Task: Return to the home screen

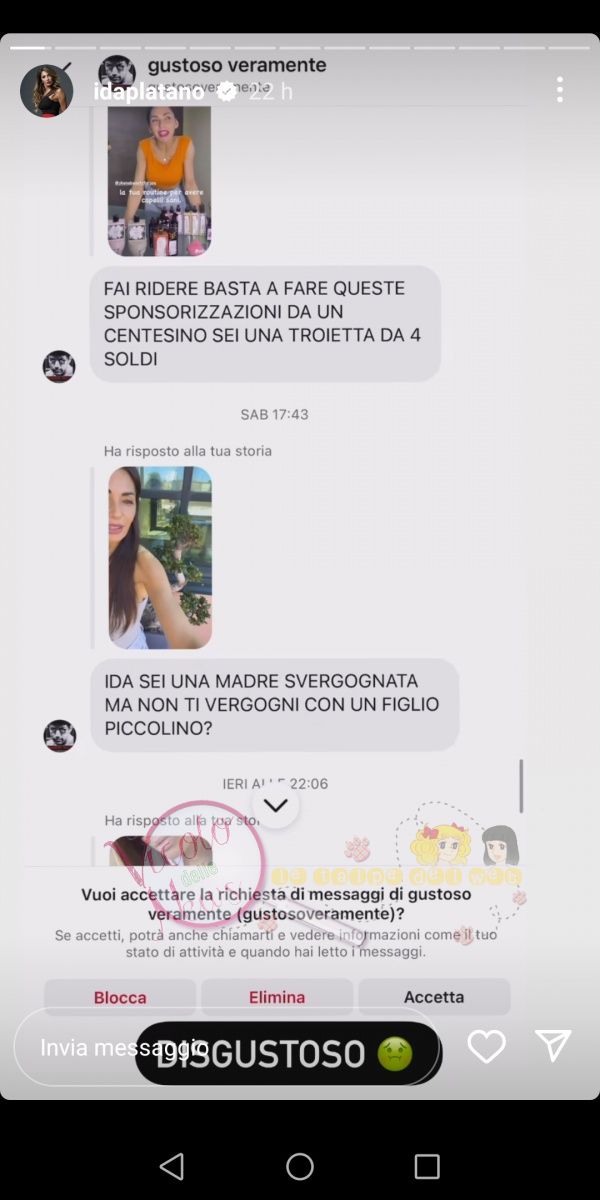Action: tap(300, 1166)
